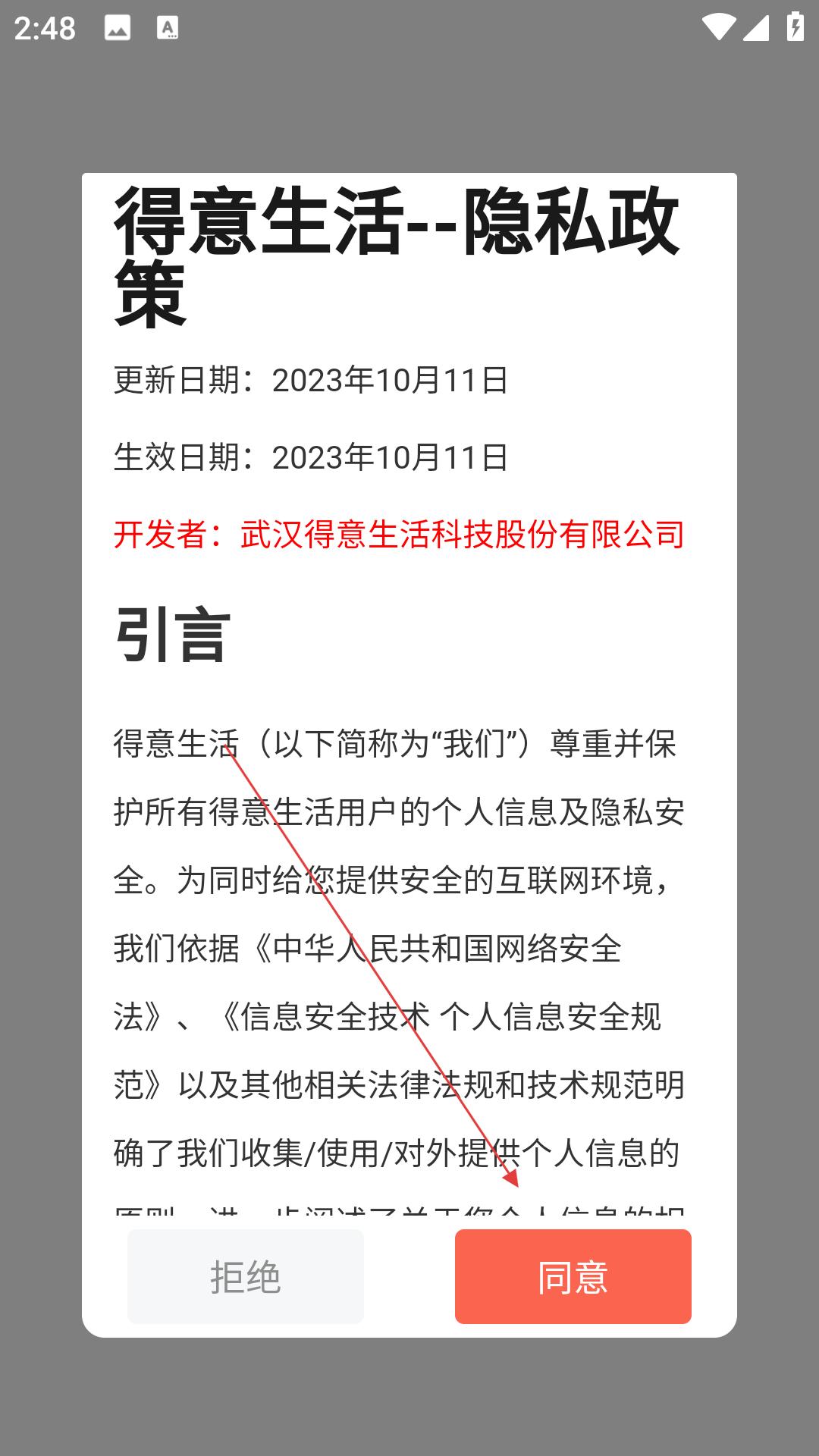Tap 同意 to accept the privacy policy
819x1456 pixels.
573,1276
